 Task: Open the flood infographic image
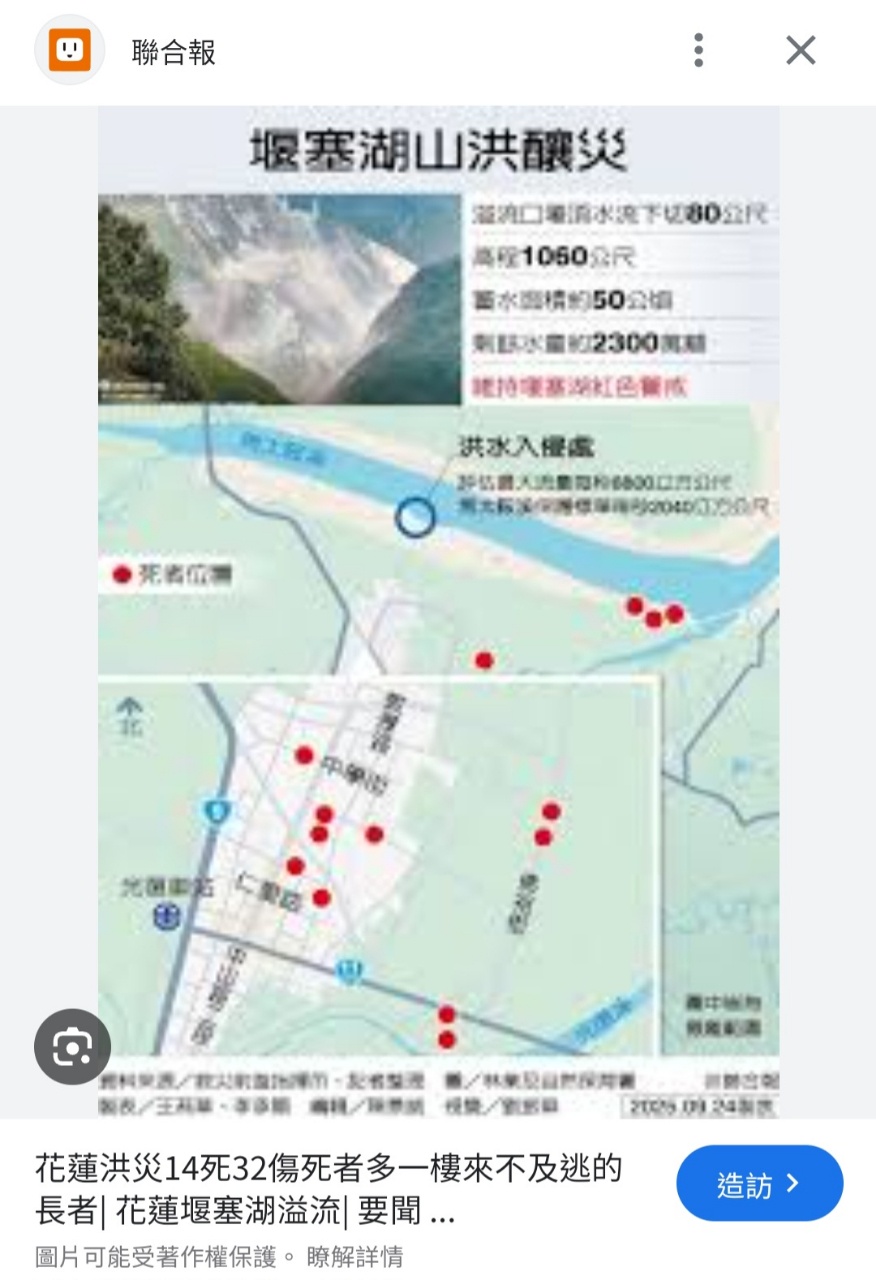click(x=438, y=610)
